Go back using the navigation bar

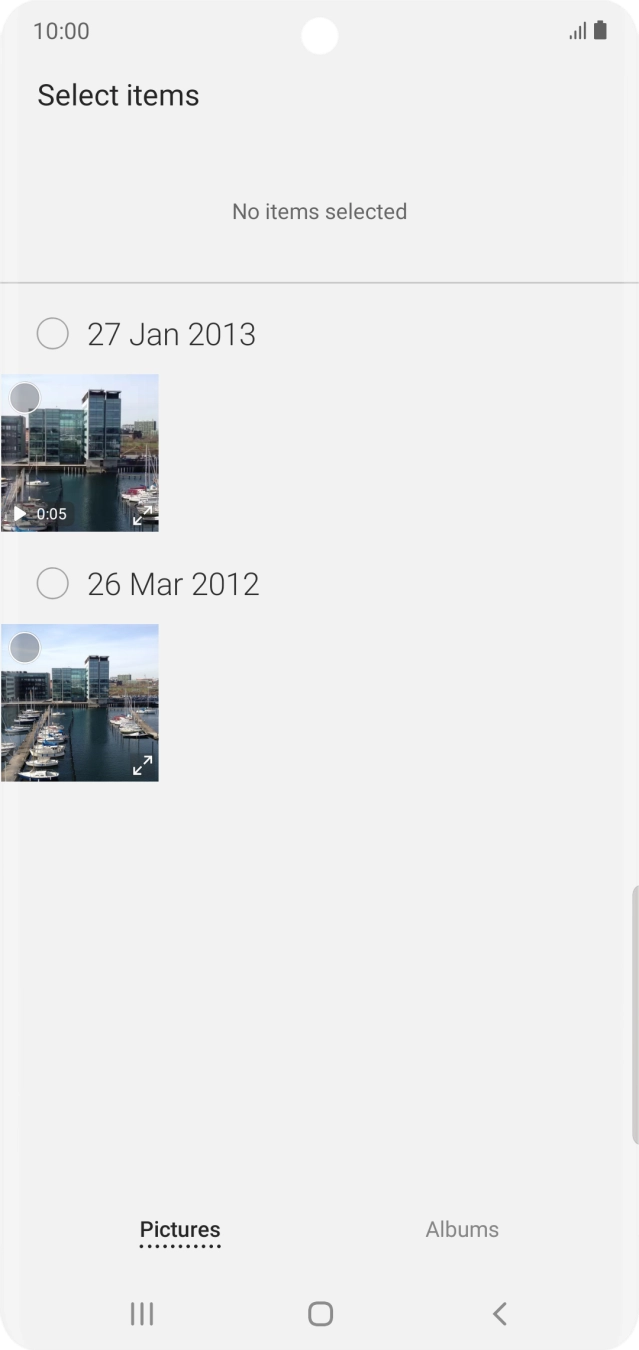pyautogui.click(x=500, y=1313)
